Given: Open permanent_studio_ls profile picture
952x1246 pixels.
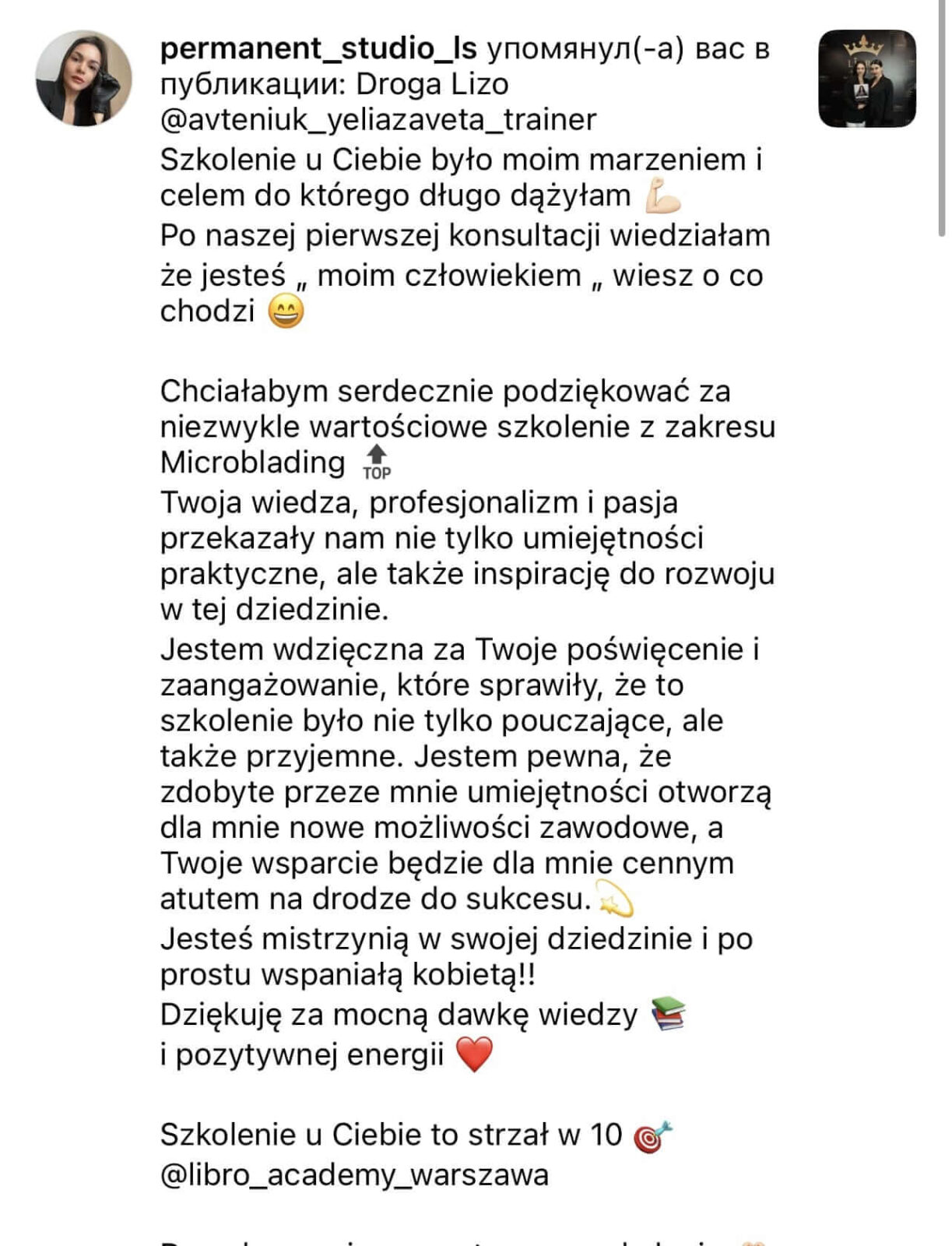Looking at the screenshot, I should click(x=83, y=79).
